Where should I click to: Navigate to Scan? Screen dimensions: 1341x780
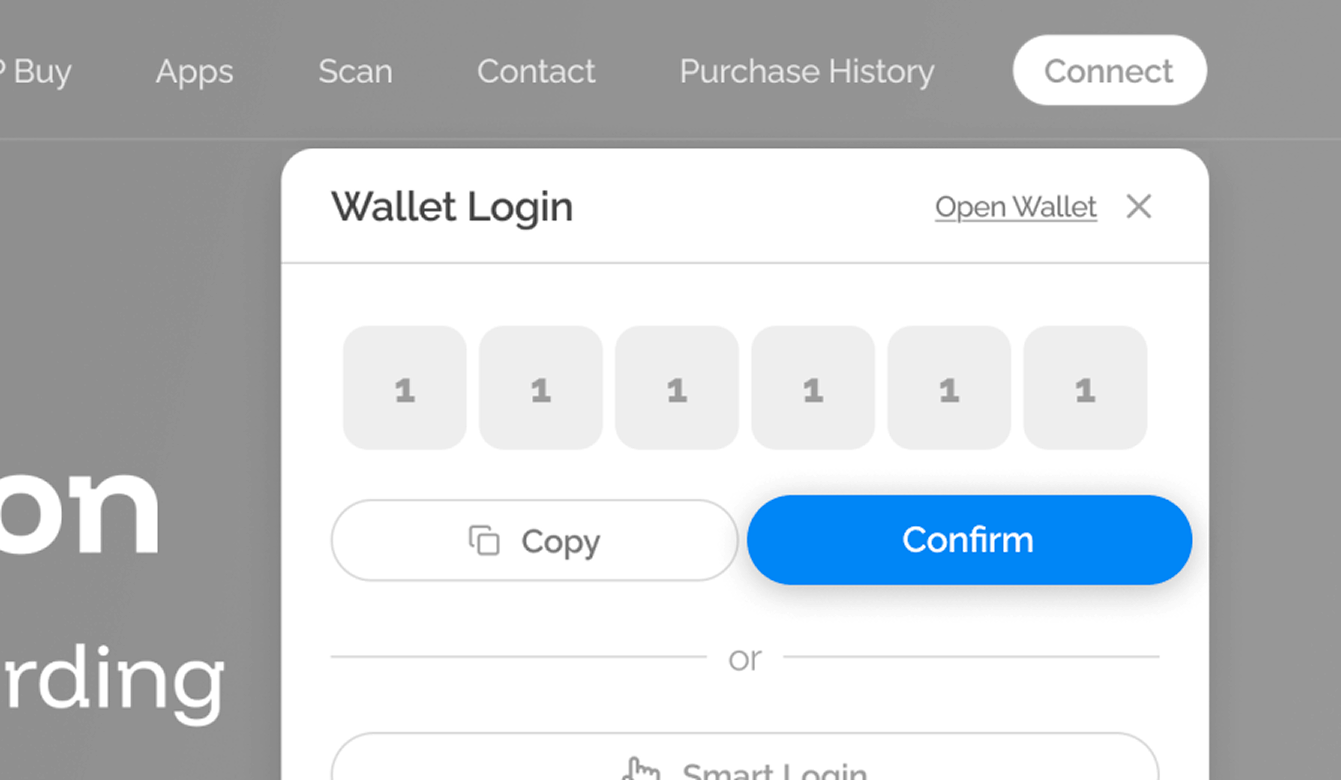pos(355,71)
